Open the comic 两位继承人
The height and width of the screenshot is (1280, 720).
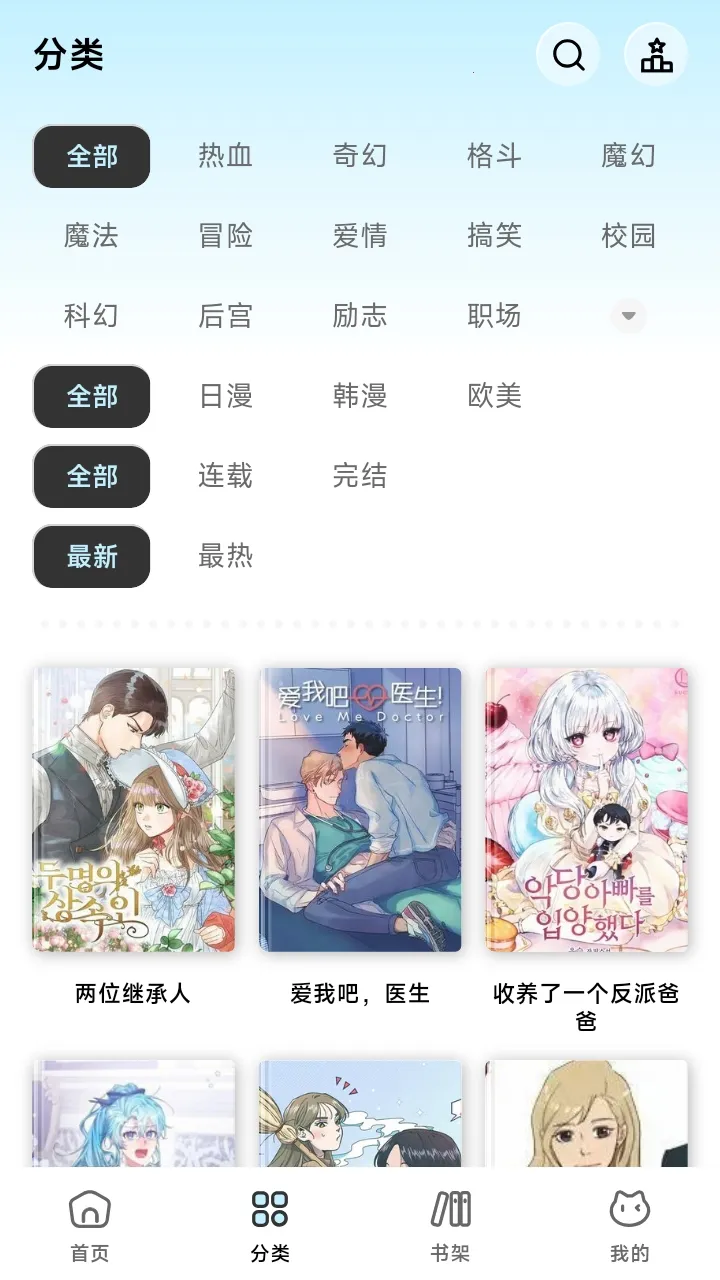135,810
